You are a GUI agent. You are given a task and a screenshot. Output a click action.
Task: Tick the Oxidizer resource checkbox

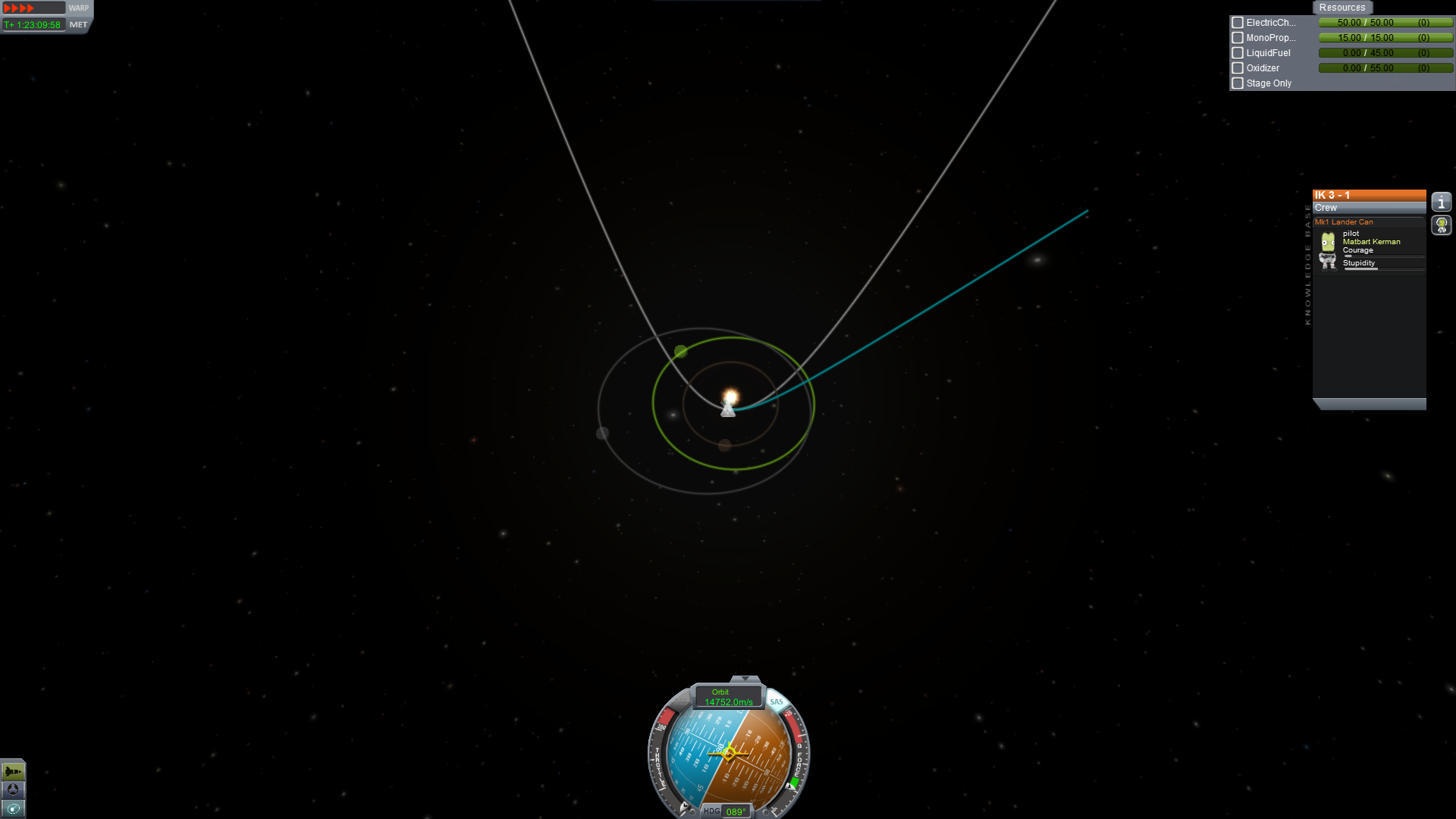[x=1238, y=68]
